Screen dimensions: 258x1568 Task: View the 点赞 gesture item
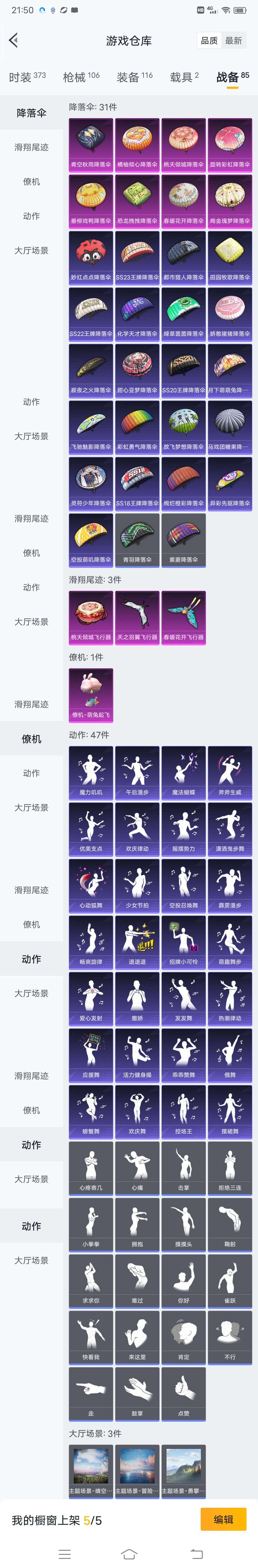tap(183, 1393)
